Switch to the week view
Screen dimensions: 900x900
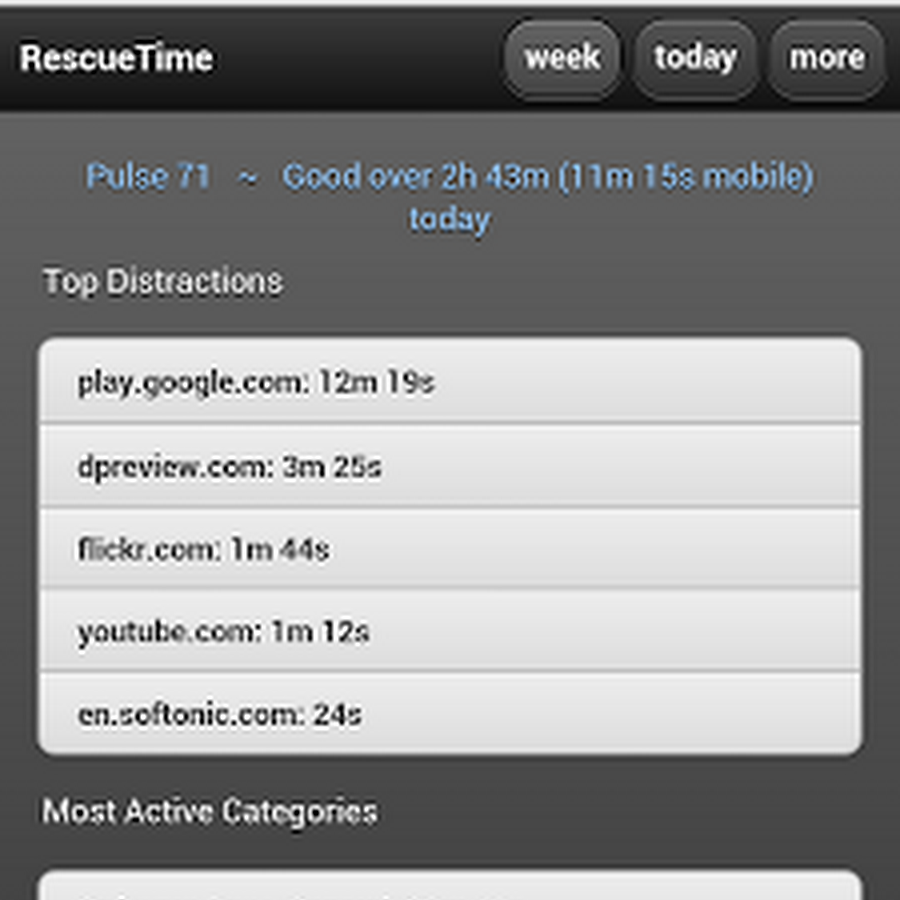click(x=562, y=58)
